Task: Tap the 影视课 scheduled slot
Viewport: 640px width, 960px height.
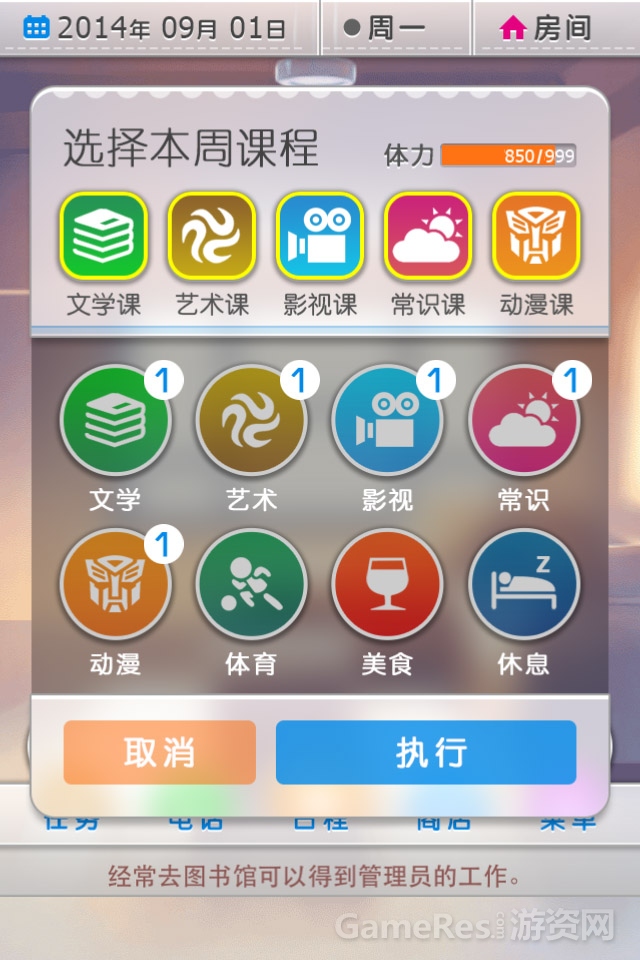Action: 319,236
